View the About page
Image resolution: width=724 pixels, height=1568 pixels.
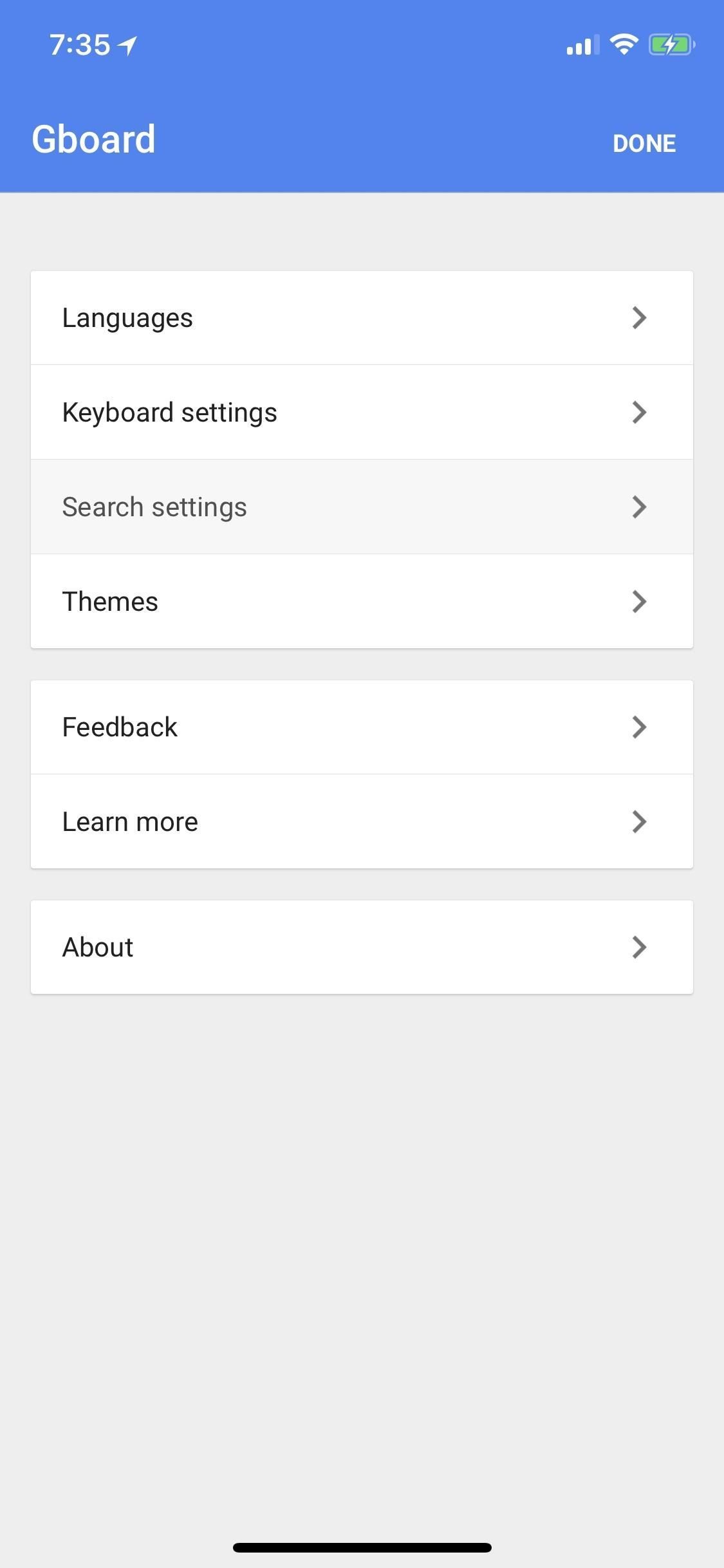(362, 947)
